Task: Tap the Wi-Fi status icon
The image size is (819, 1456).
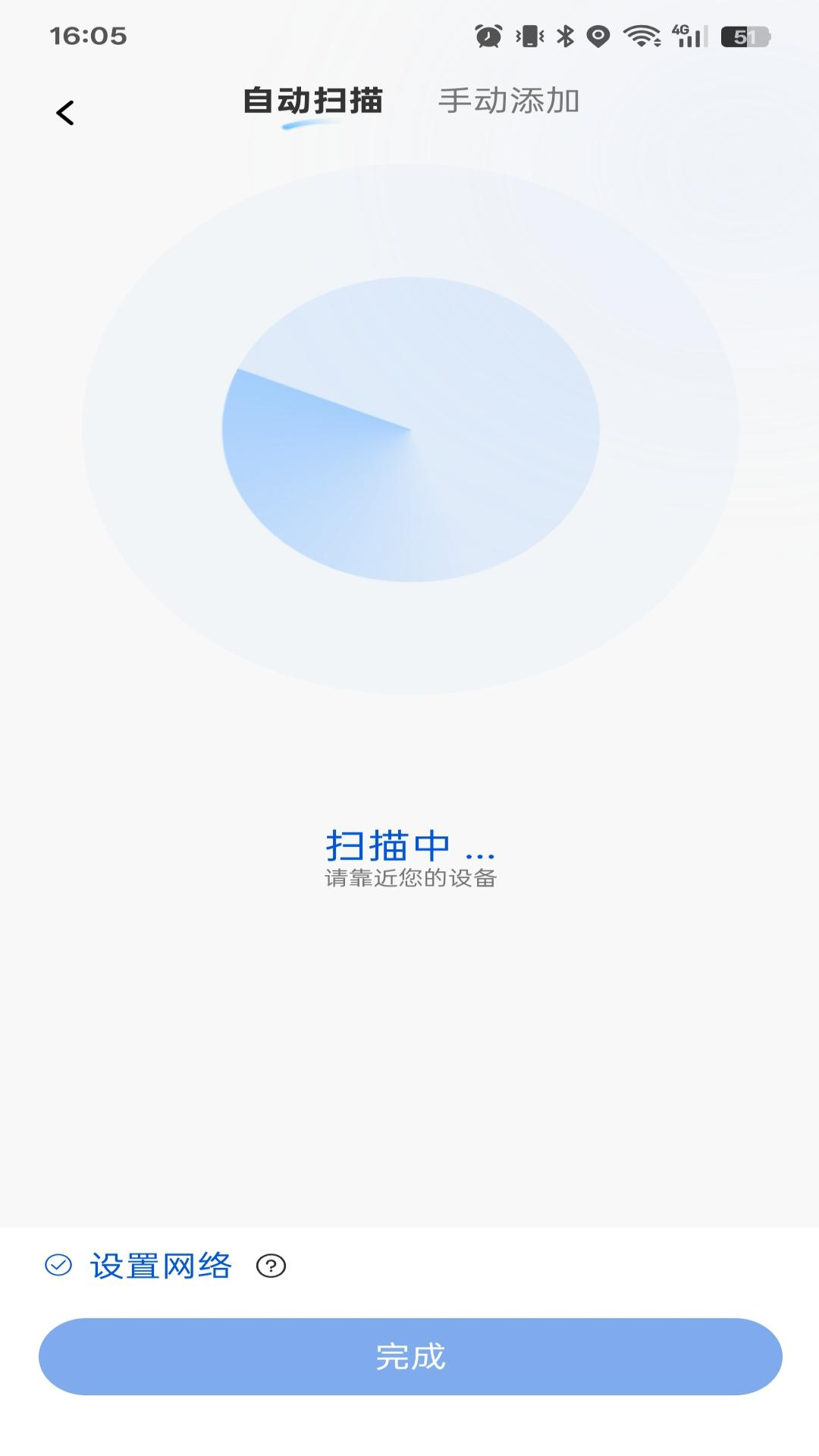Action: pos(641,34)
